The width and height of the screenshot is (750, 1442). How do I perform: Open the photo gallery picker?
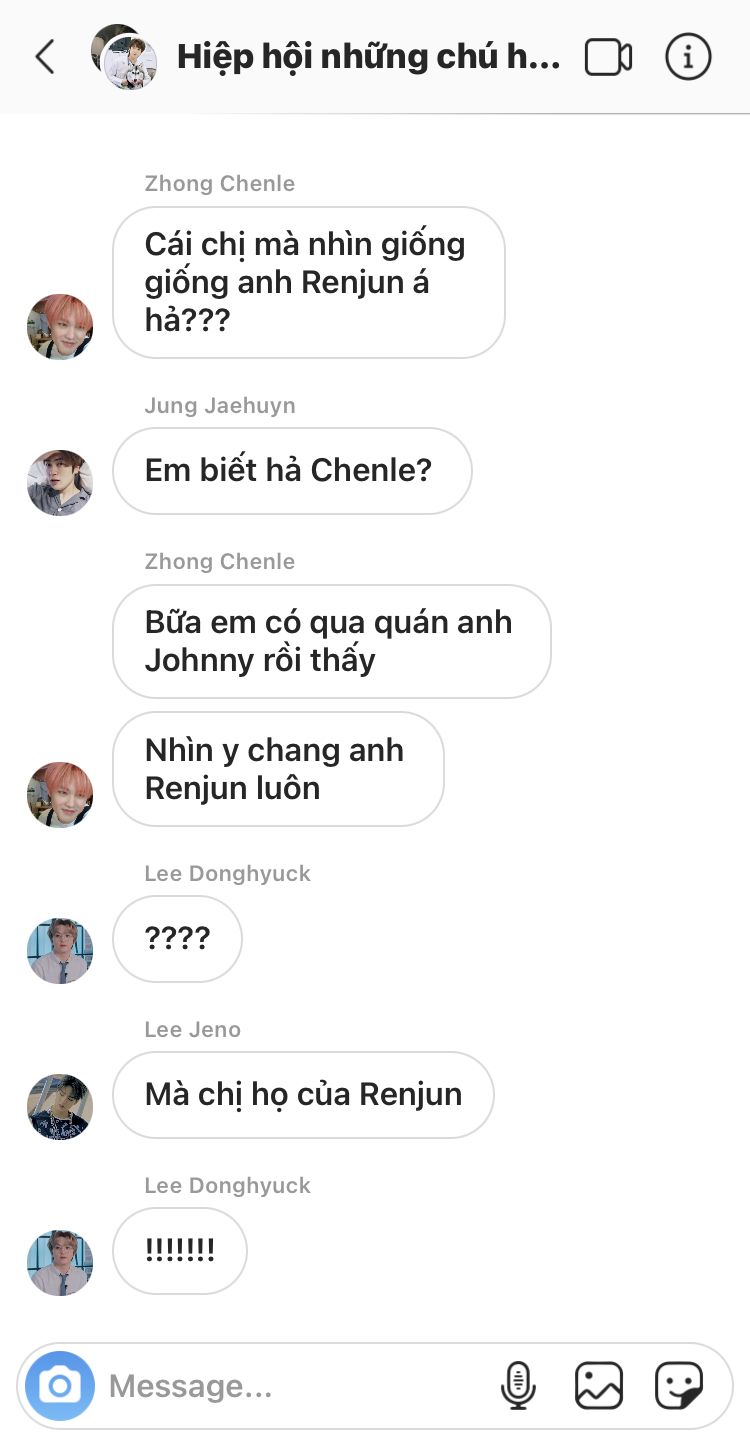tap(599, 1386)
